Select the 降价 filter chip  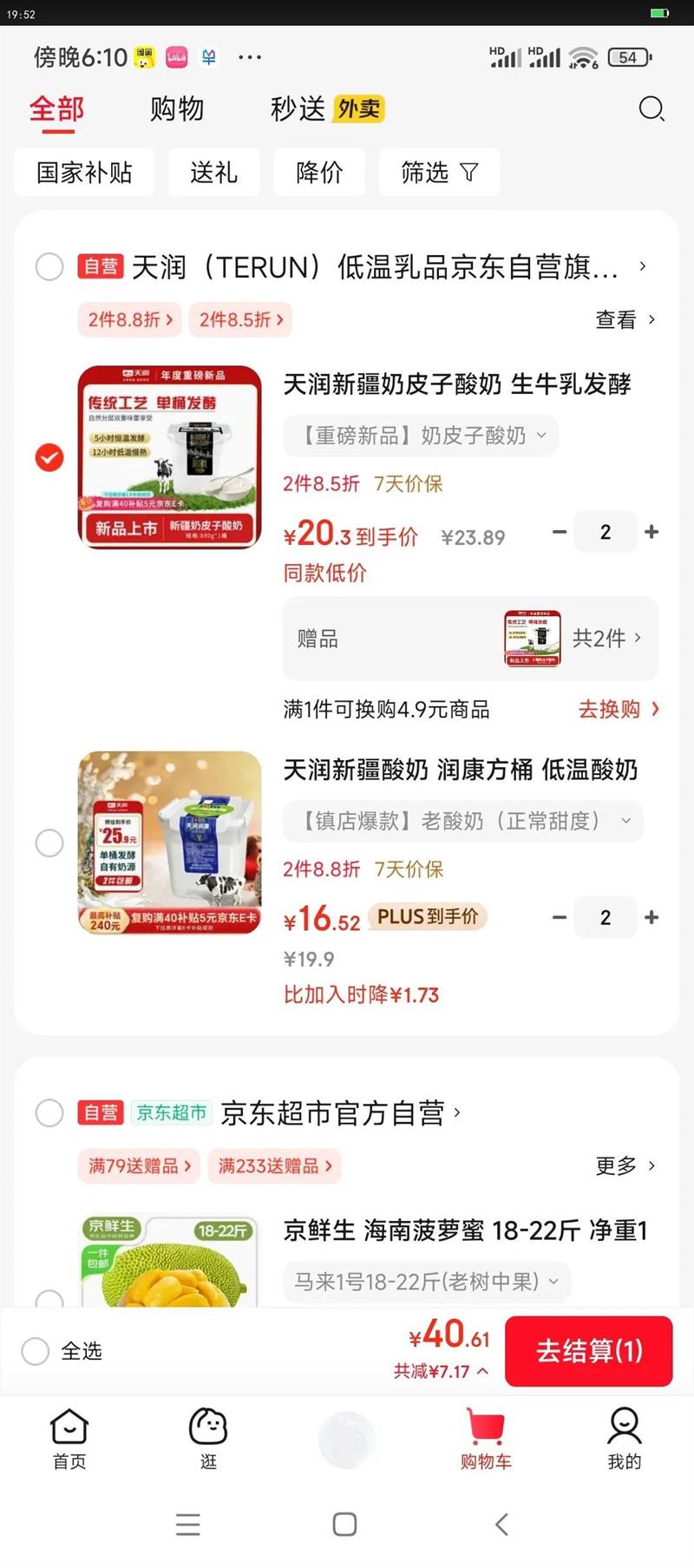pyautogui.click(x=319, y=172)
